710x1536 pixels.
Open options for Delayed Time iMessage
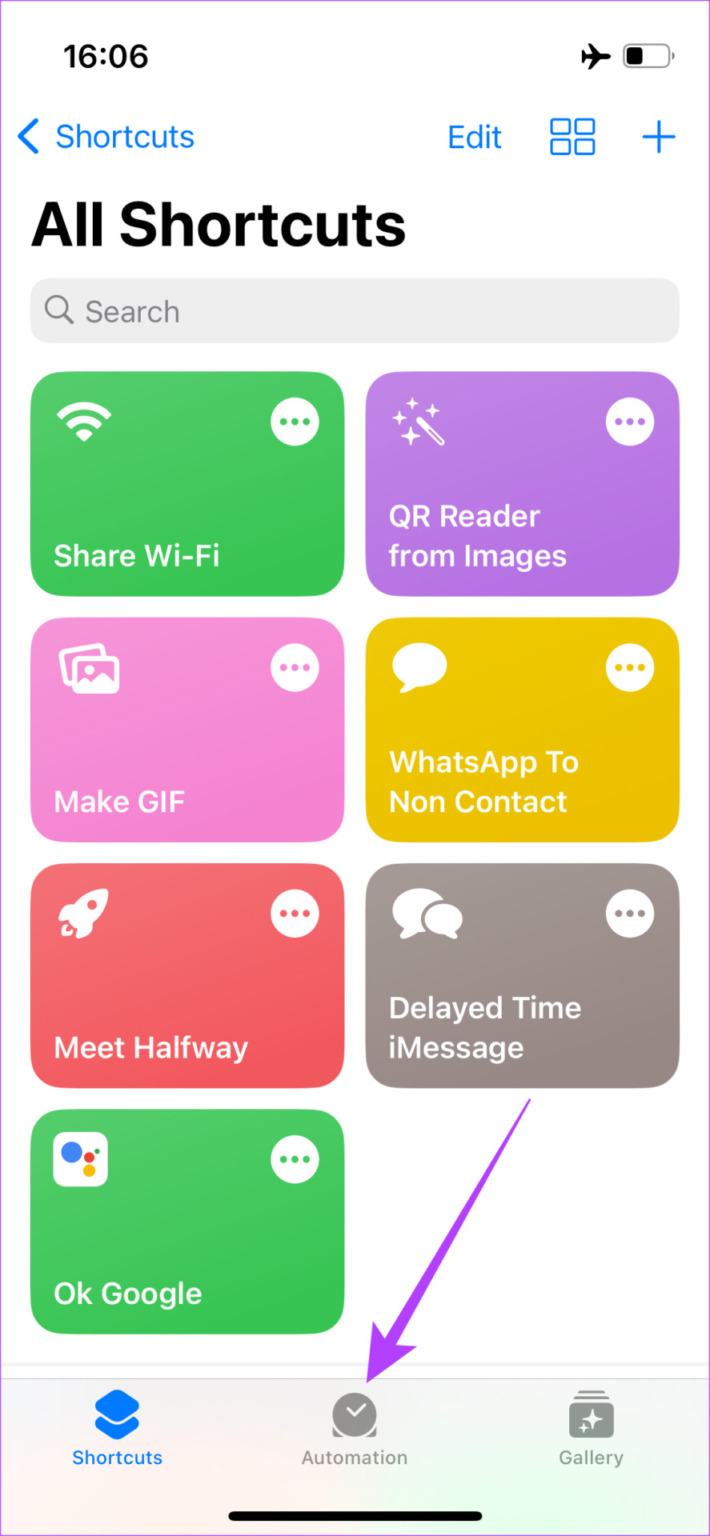(630, 914)
